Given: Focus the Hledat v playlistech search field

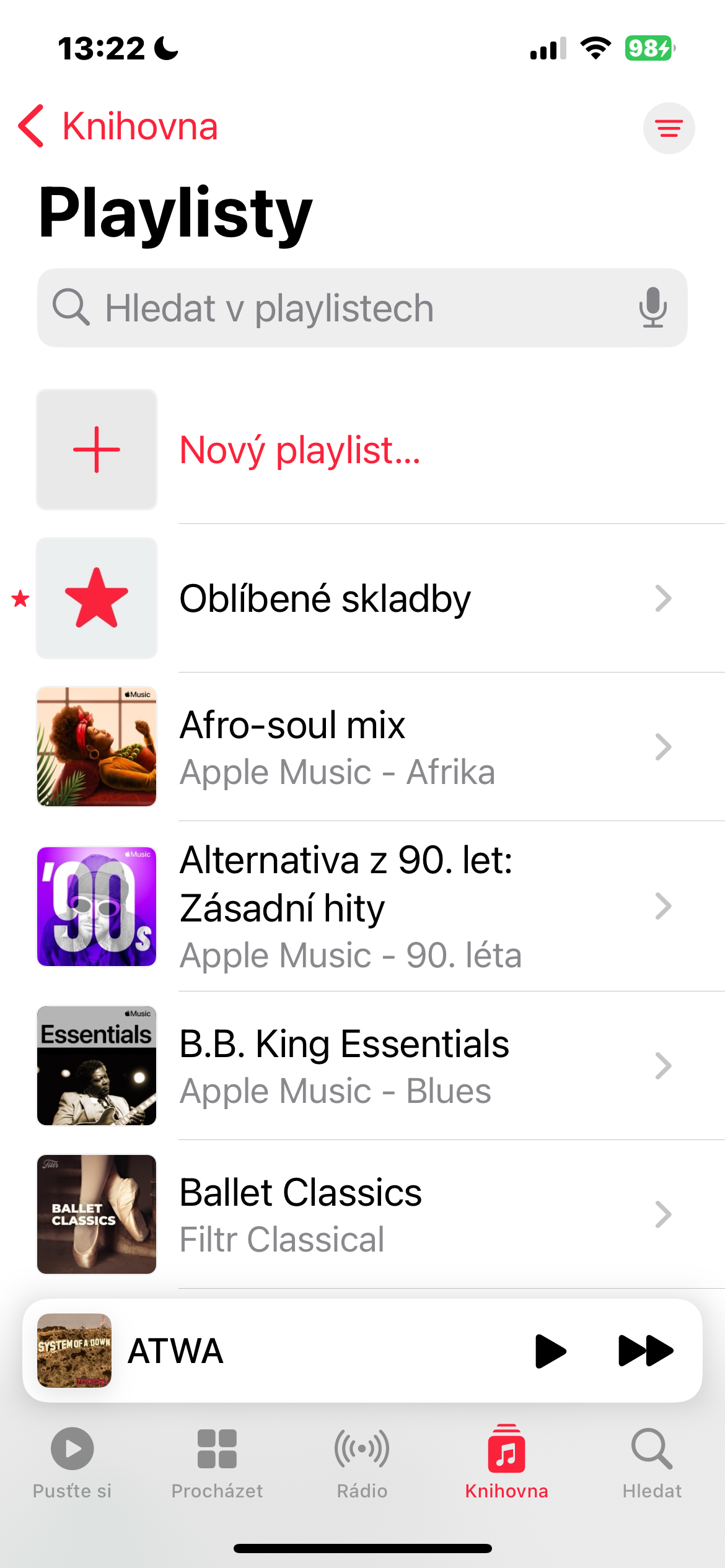Looking at the screenshot, I should click(347, 308).
